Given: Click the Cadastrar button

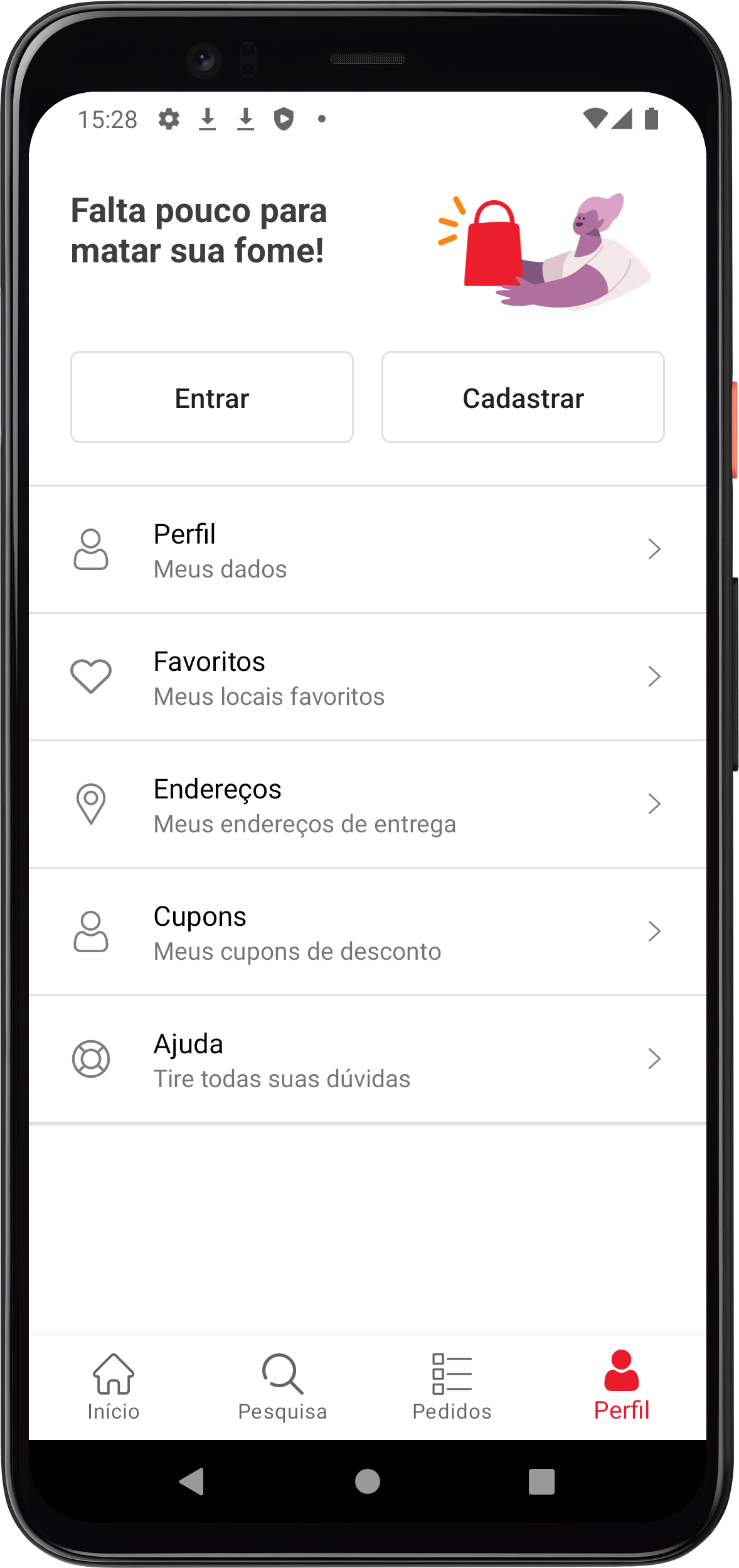Looking at the screenshot, I should (x=523, y=397).
